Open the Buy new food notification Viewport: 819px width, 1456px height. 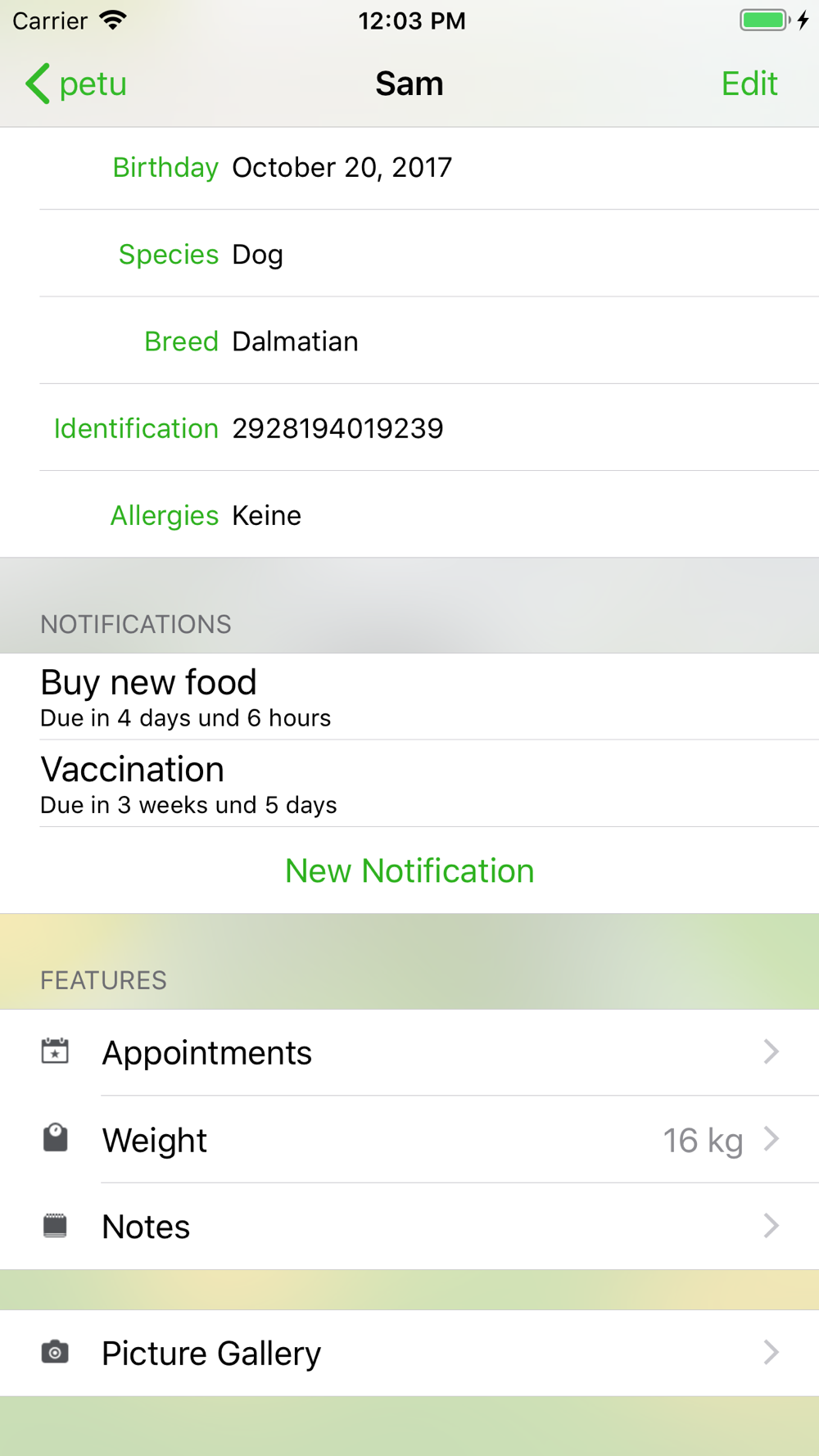pos(409,697)
